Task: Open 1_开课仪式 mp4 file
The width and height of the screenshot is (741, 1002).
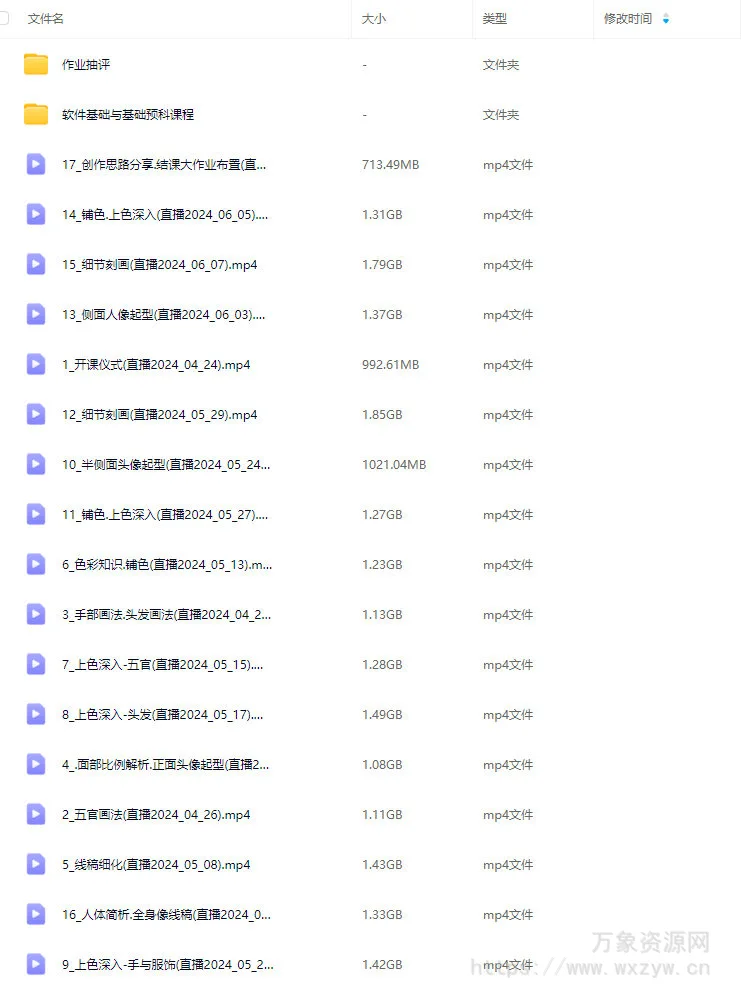Action: coord(155,365)
